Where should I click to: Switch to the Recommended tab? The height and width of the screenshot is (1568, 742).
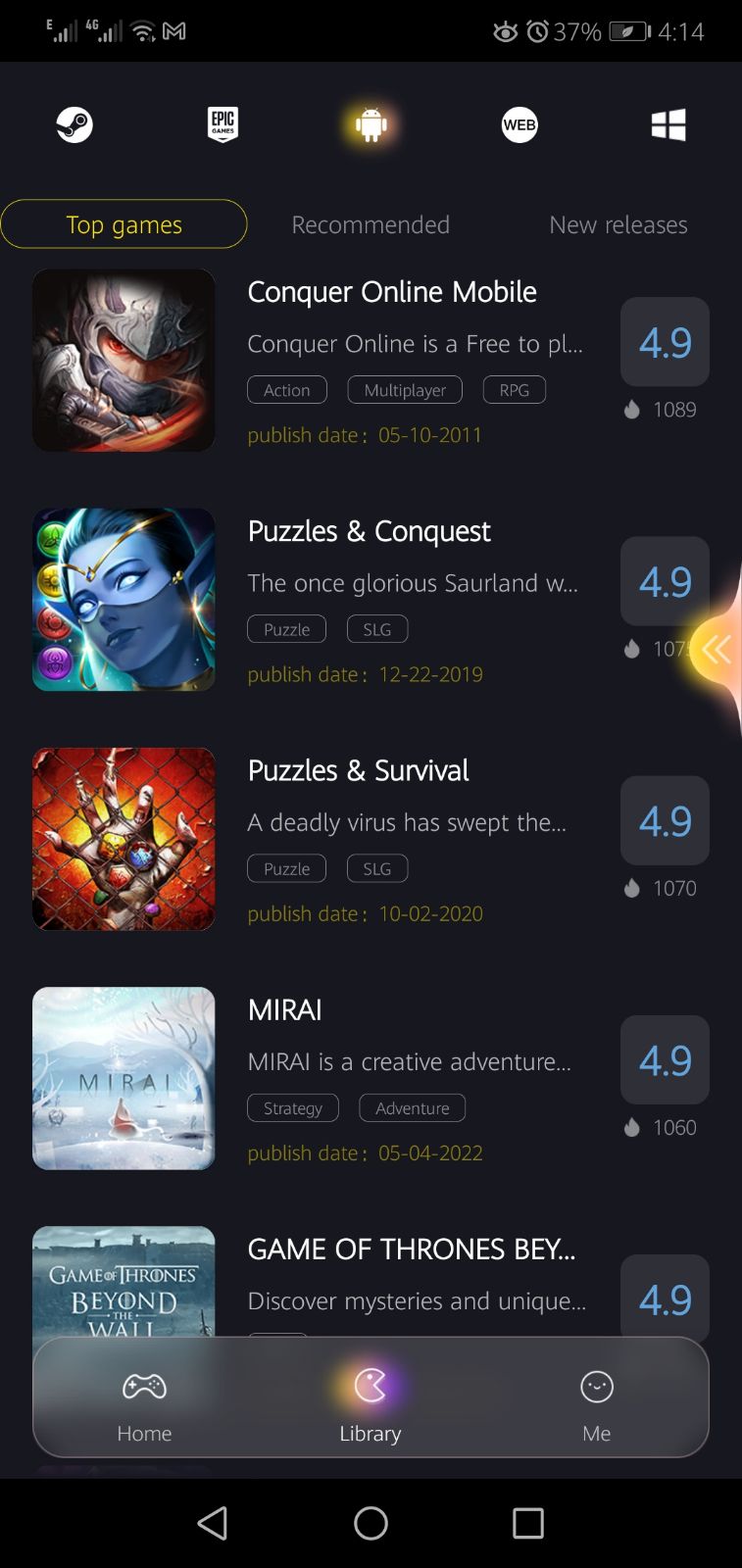tap(371, 224)
